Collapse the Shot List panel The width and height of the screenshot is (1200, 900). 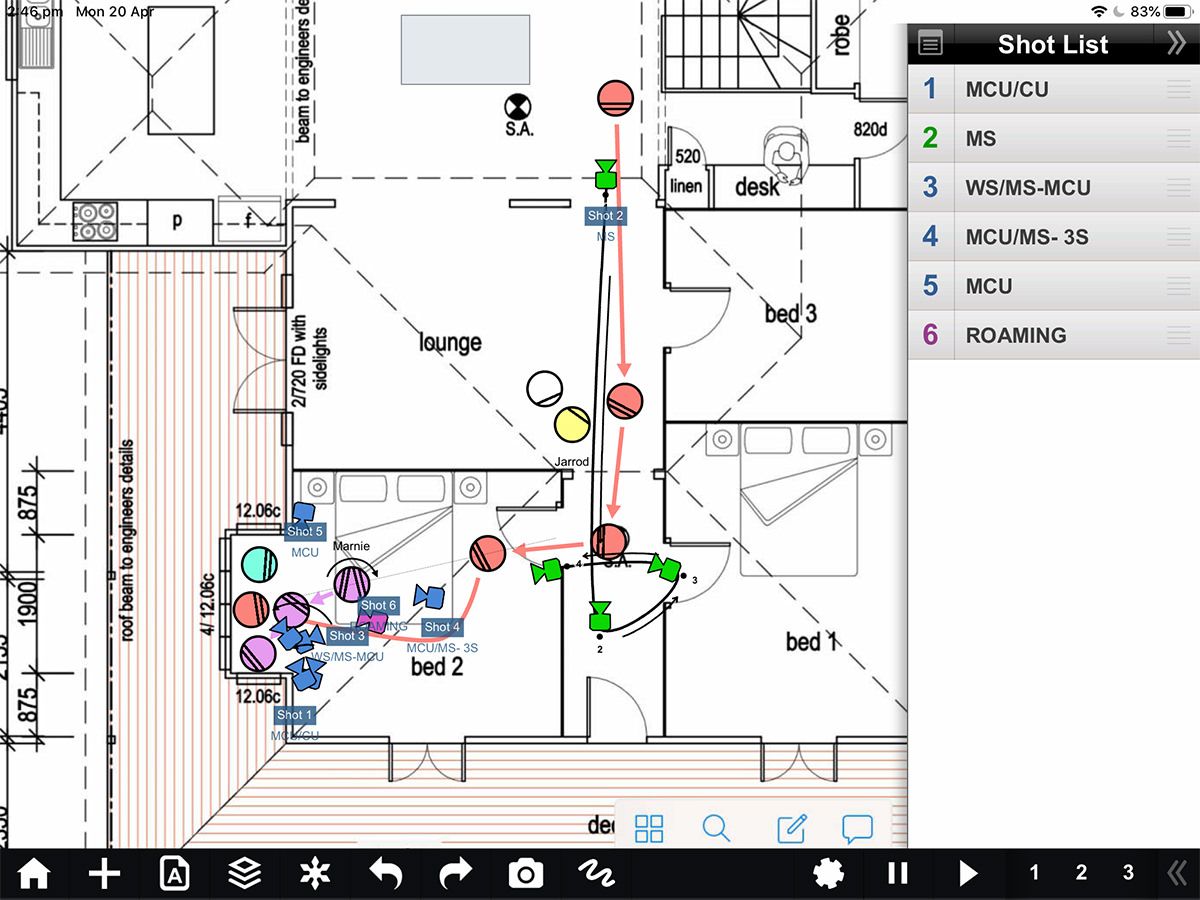[1176, 42]
